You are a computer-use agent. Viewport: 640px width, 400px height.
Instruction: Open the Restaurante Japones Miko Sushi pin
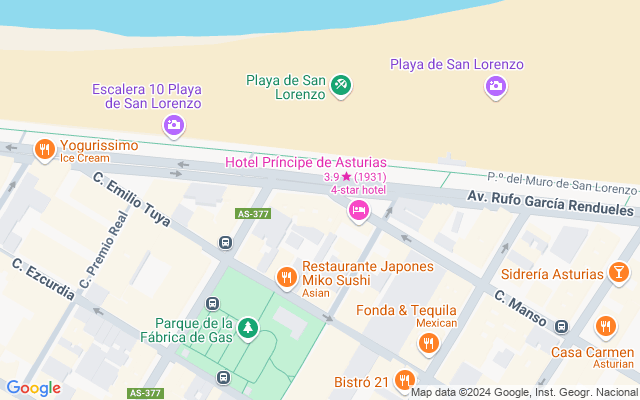[286, 276]
